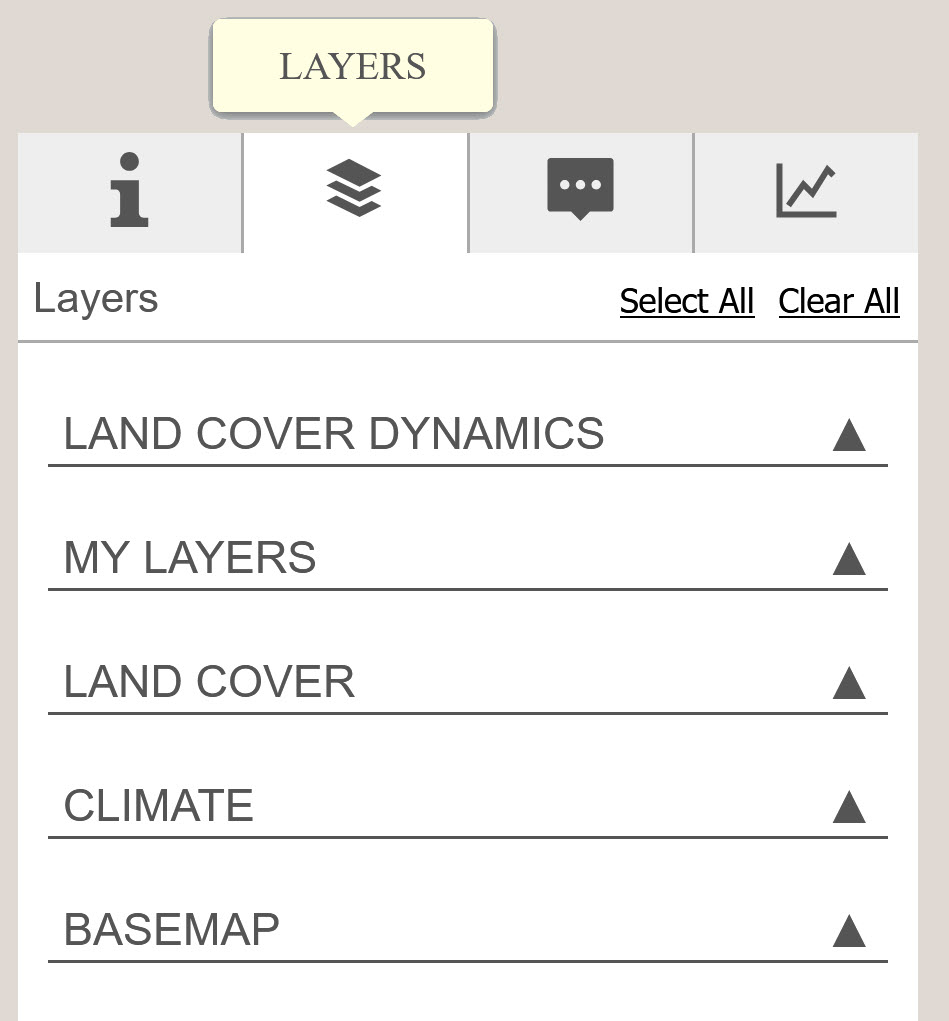Click the Clear All link
949x1021 pixels.
click(x=839, y=301)
